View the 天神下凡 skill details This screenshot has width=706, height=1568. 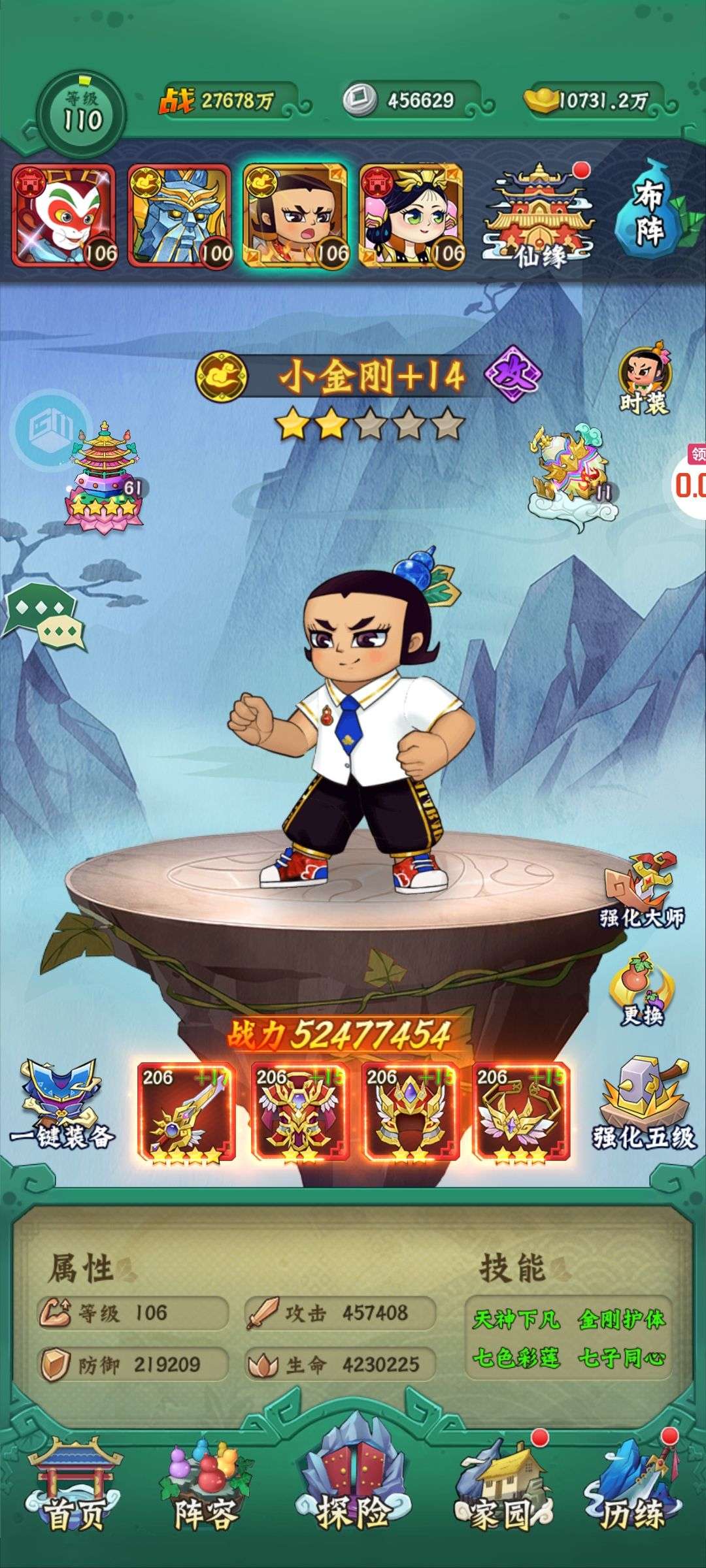[516, 1320]
